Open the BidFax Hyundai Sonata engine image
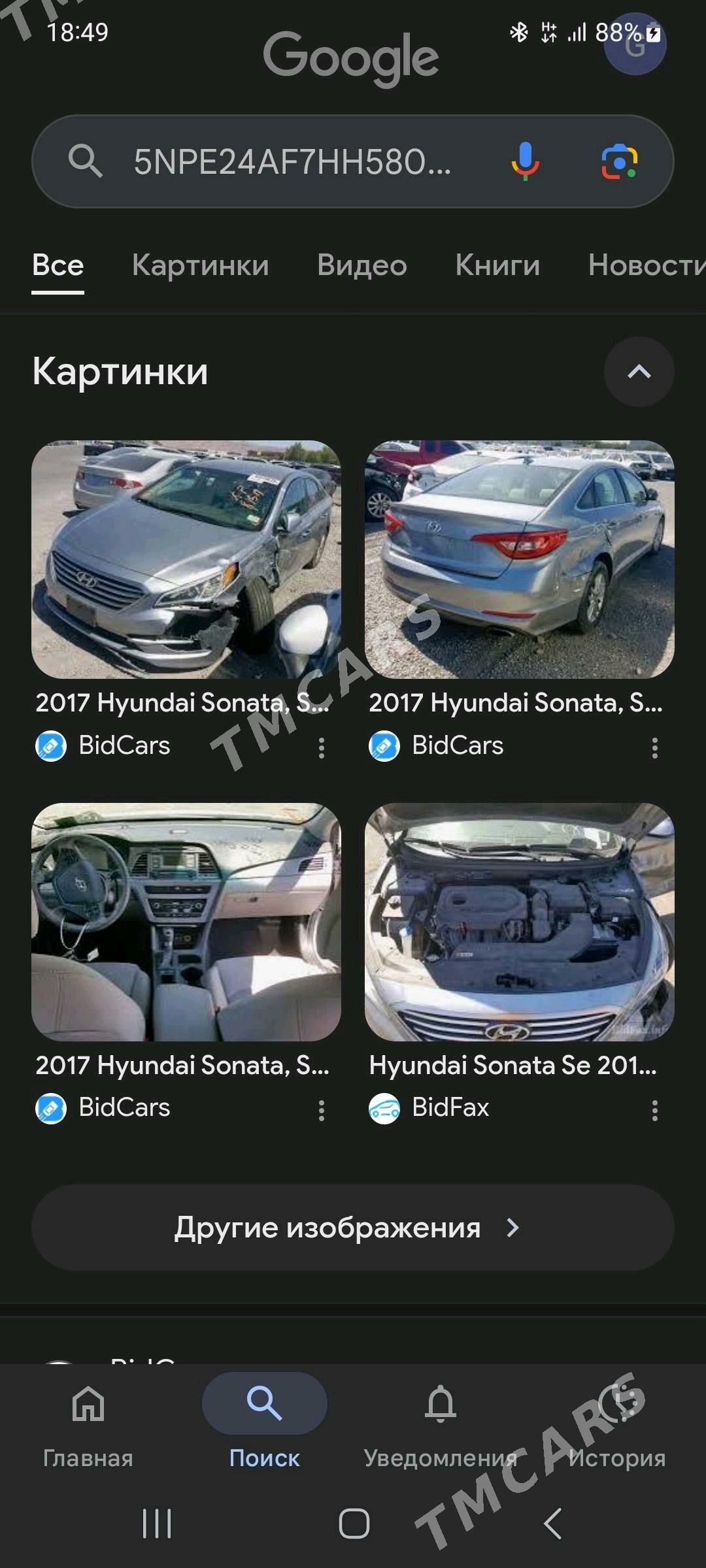706x1568 pixels. [x=519, y=922]
